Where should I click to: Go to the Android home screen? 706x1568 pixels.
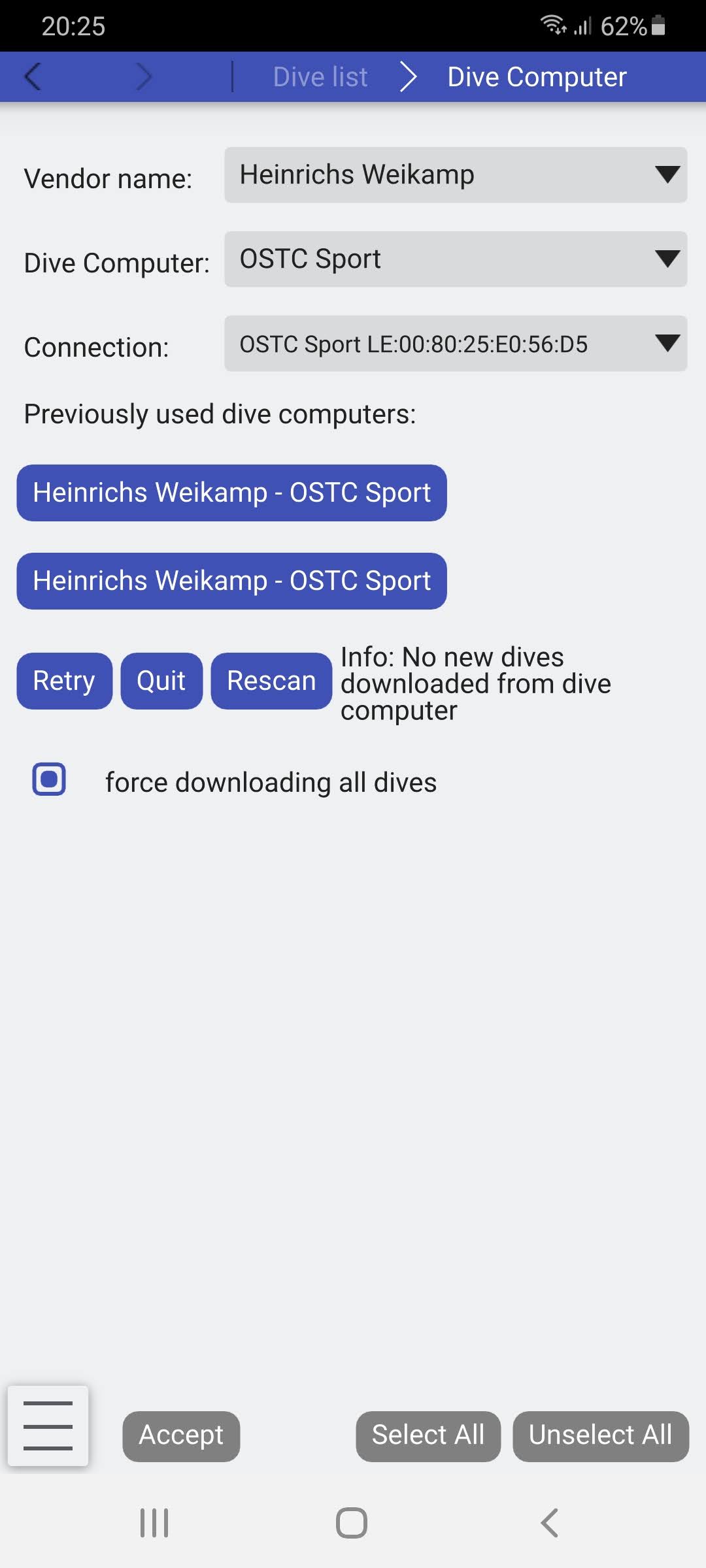pyautogui.click(x=352, y=1523)
